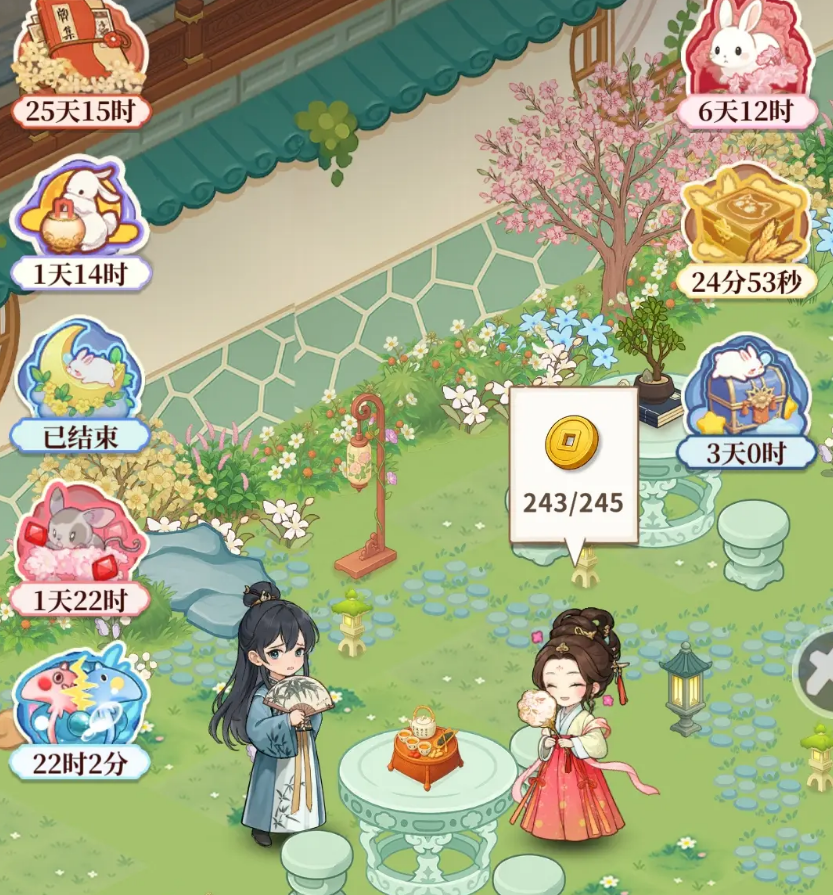Collect coins from the 243/245 bubble
This screenshot has height=895, width=833.
pos(573,464)
